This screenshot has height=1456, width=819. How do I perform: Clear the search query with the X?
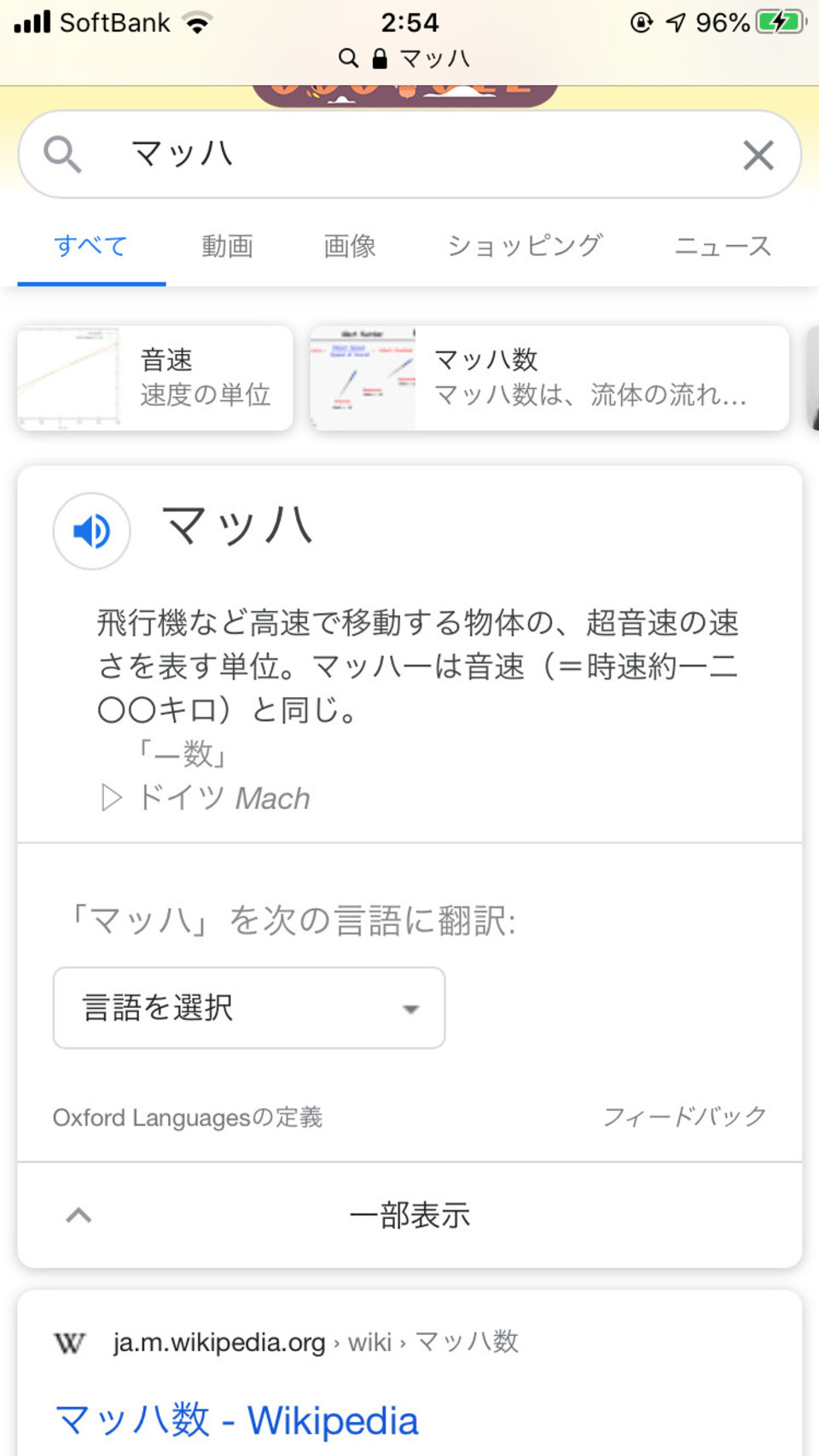tap(758, 155)
